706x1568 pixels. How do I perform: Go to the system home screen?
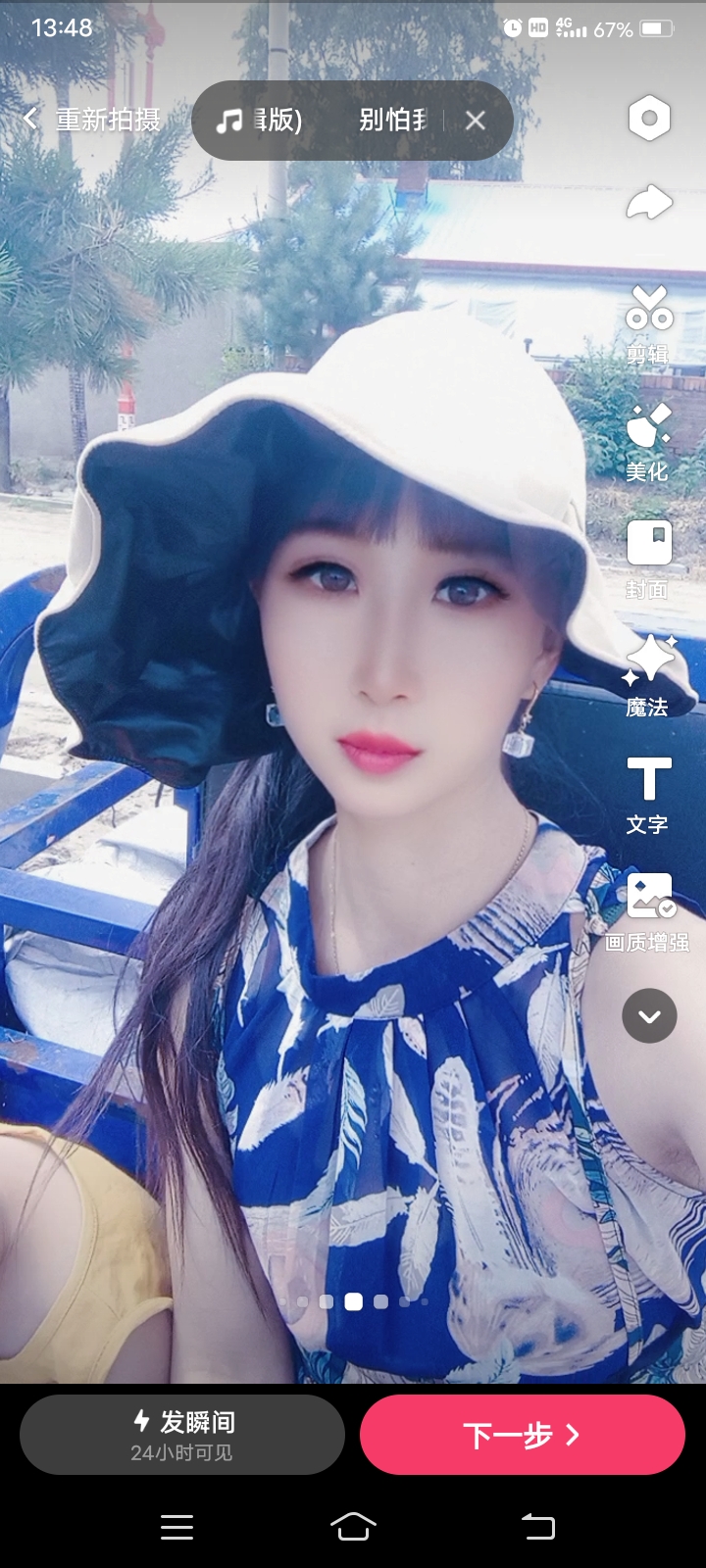(353, 1526)
